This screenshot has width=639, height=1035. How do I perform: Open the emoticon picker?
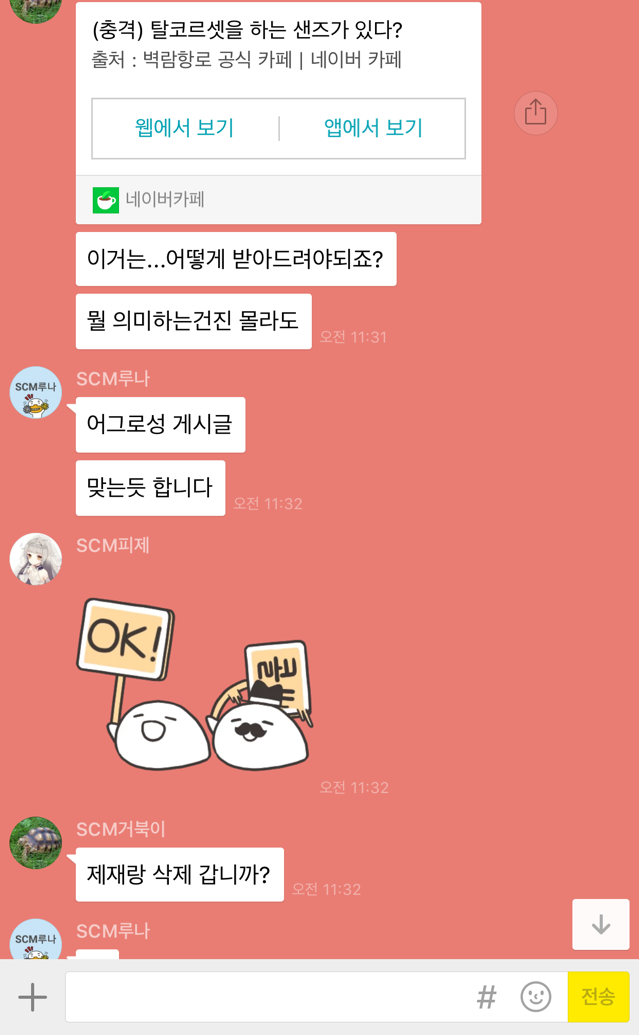(x=536, y=997)
